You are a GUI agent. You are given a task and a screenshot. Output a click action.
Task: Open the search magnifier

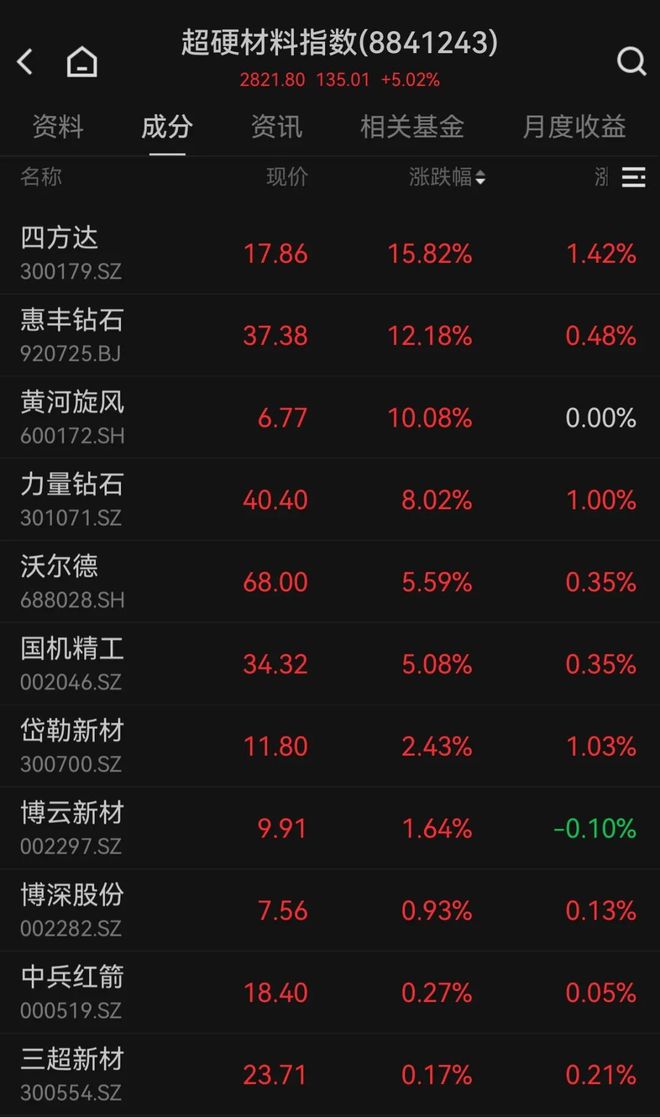click(x=631, y=62)
